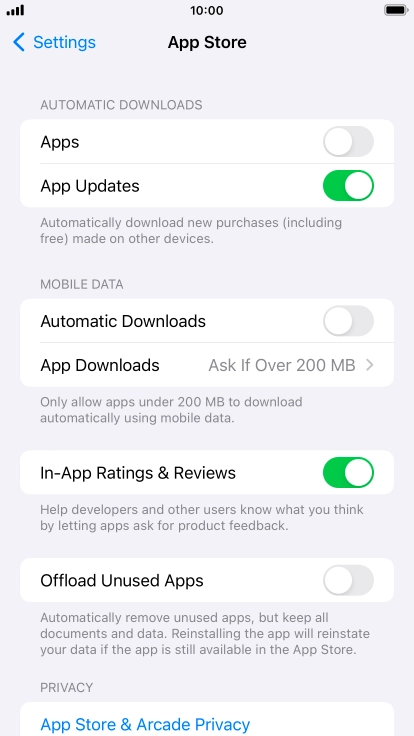Turn on Offload Unused Apps
The width and height of the screenshot is (414, 736).
click(x=348, y=580)
